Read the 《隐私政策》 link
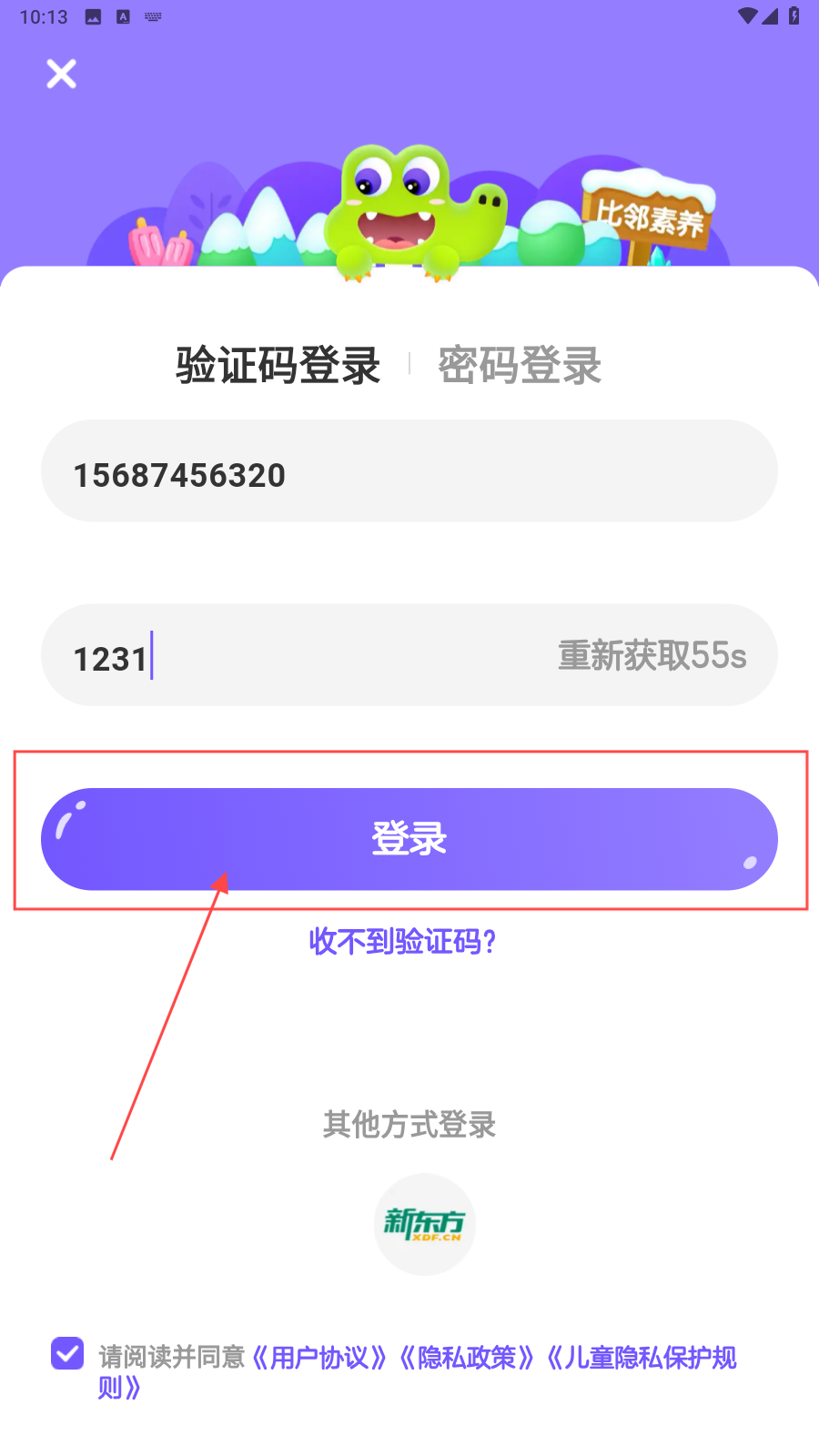819x1456 pixels. (467, 1358)
